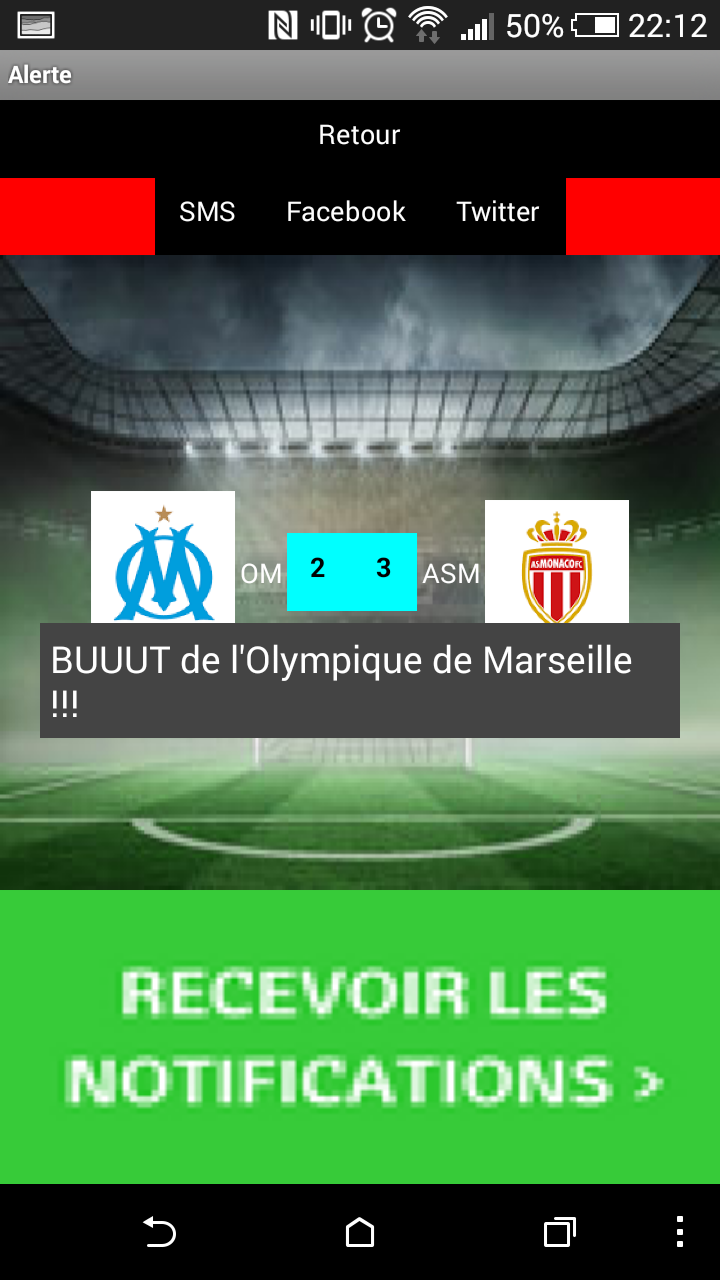
Task: Go back using the system back button
Action: (159, 1232)
